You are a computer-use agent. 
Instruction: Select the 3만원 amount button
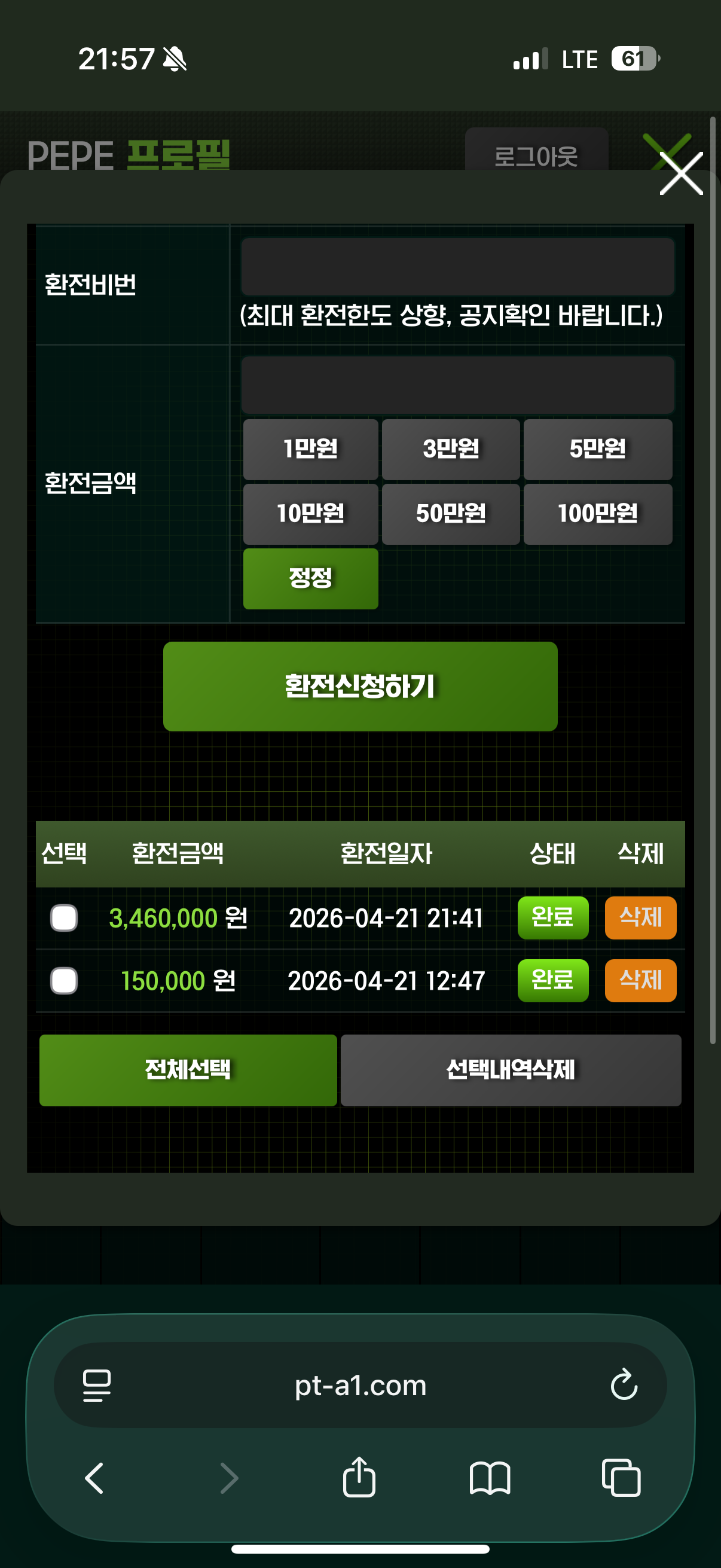(x=450, y=449)
